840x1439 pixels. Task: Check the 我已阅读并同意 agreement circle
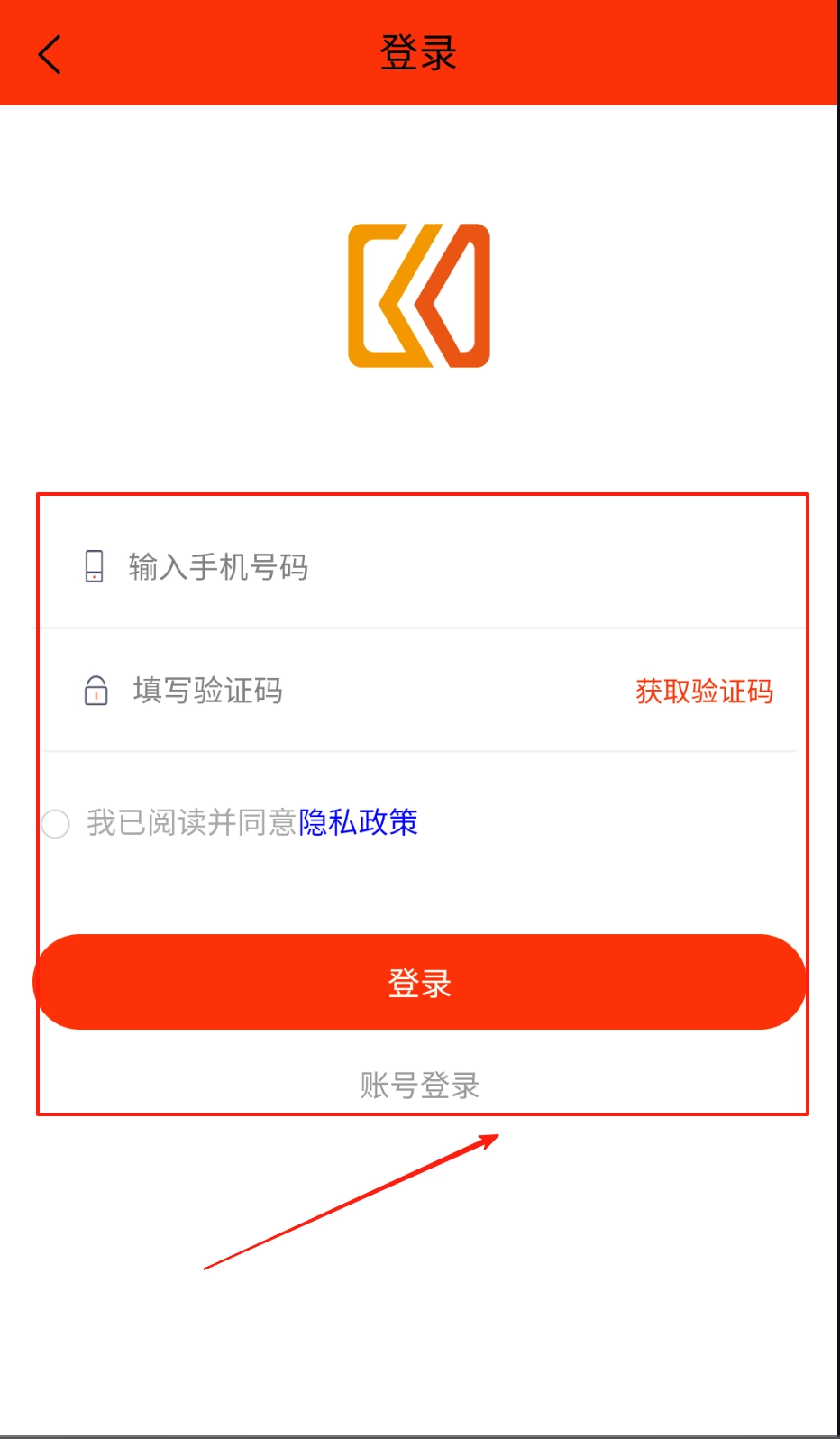tap(56, 823)
